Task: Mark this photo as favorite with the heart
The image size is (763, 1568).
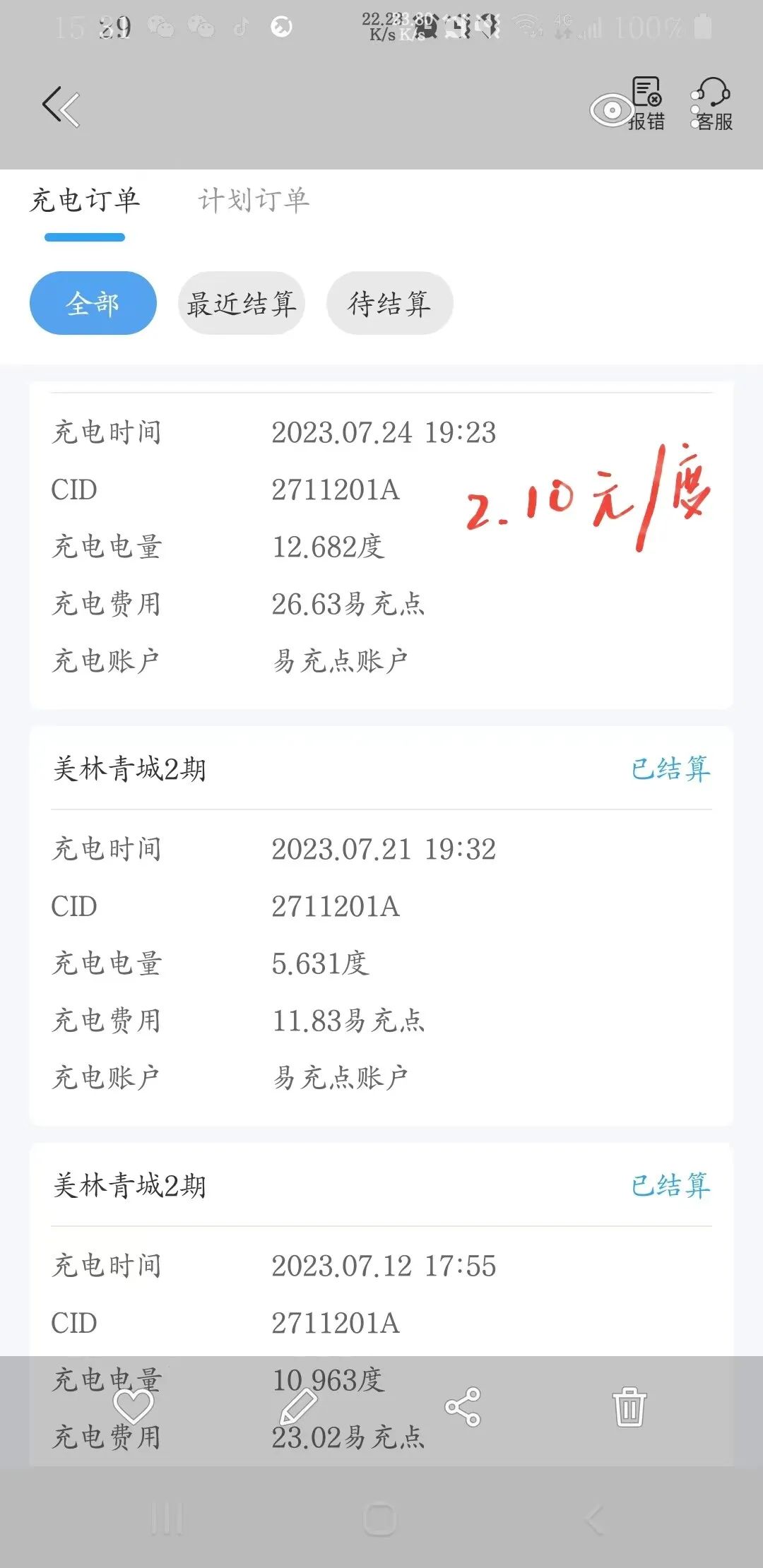Action: click(x=133, y=1406)
